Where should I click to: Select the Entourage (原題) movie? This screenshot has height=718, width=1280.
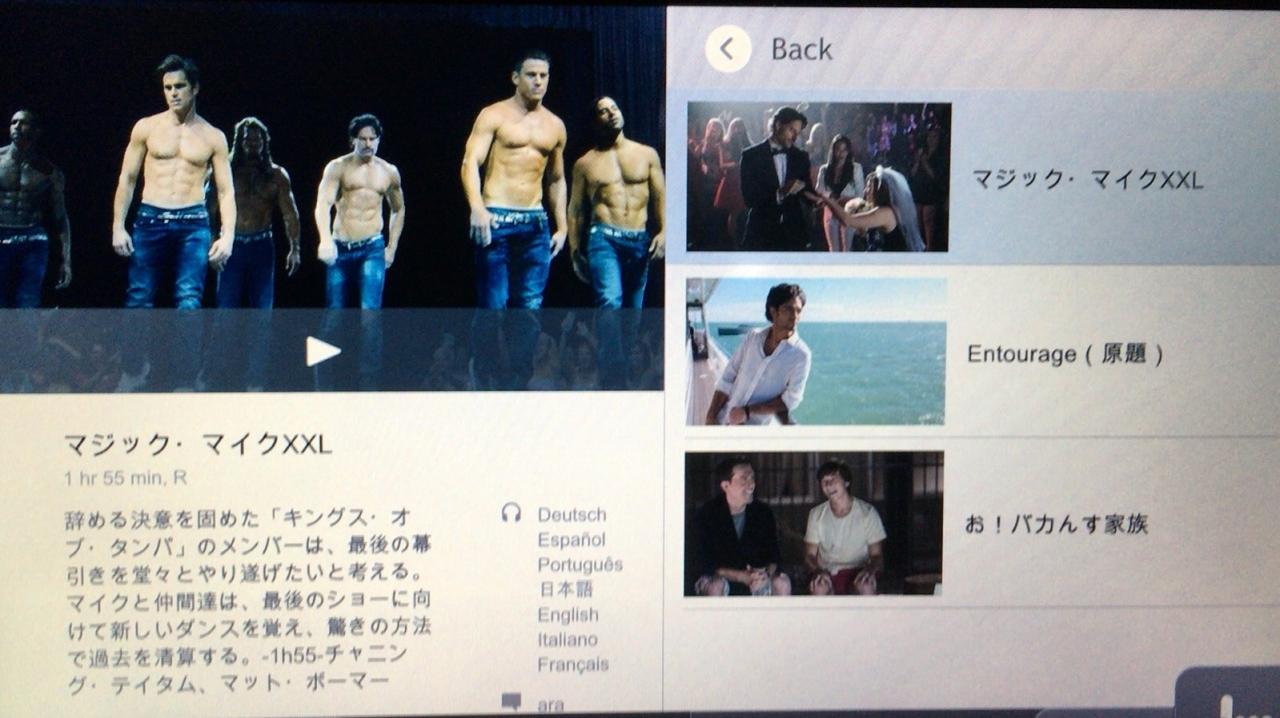pos(973,352)
